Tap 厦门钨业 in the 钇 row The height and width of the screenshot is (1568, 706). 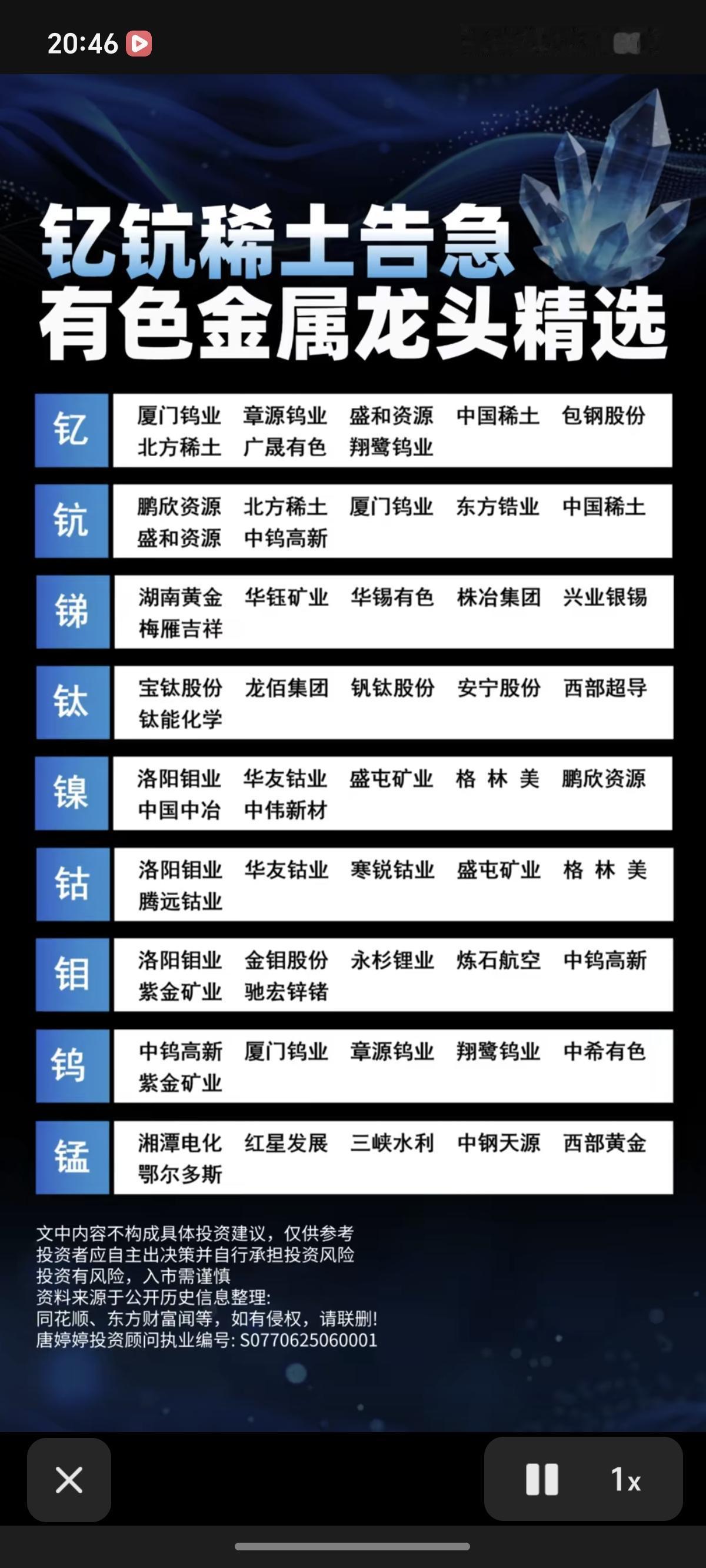179,415
